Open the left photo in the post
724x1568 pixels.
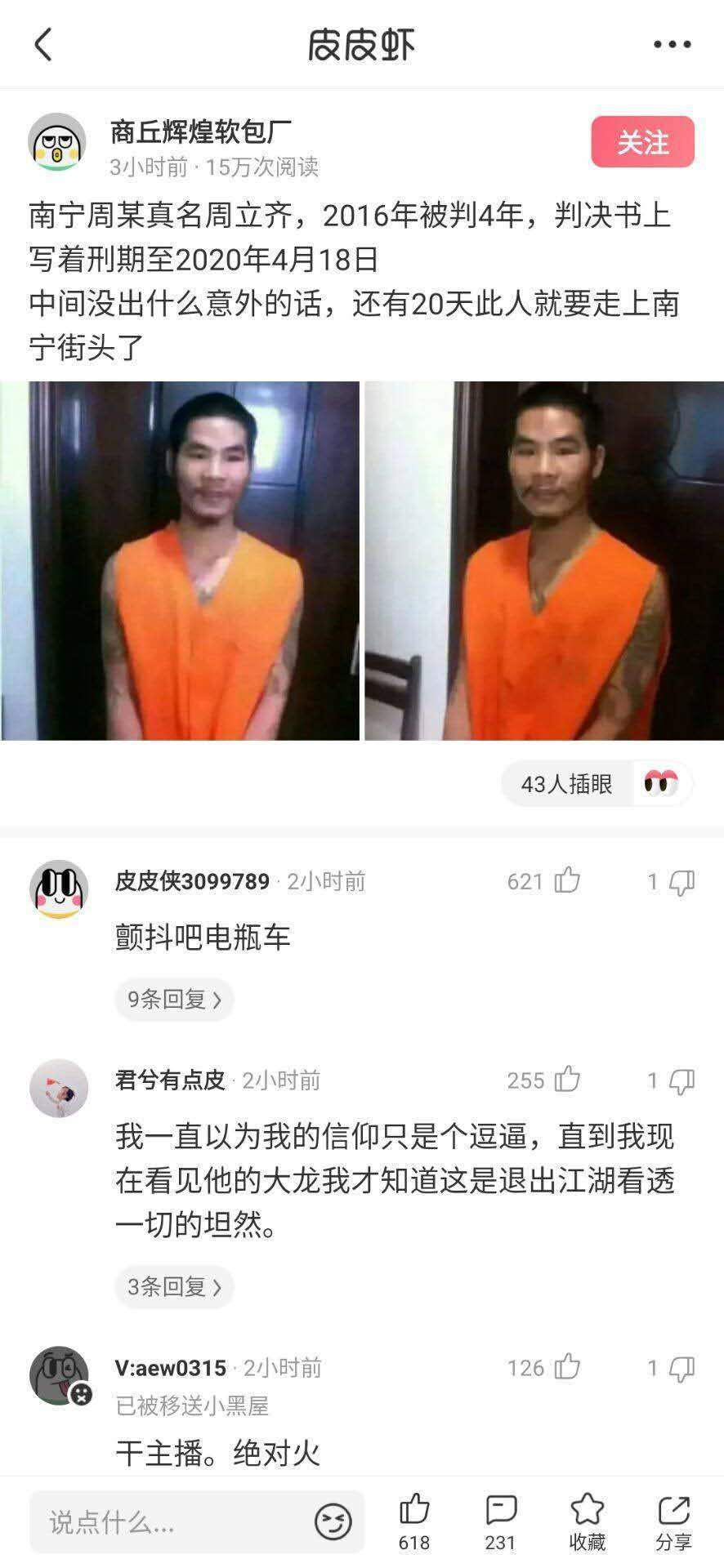[x=180, y=560]
